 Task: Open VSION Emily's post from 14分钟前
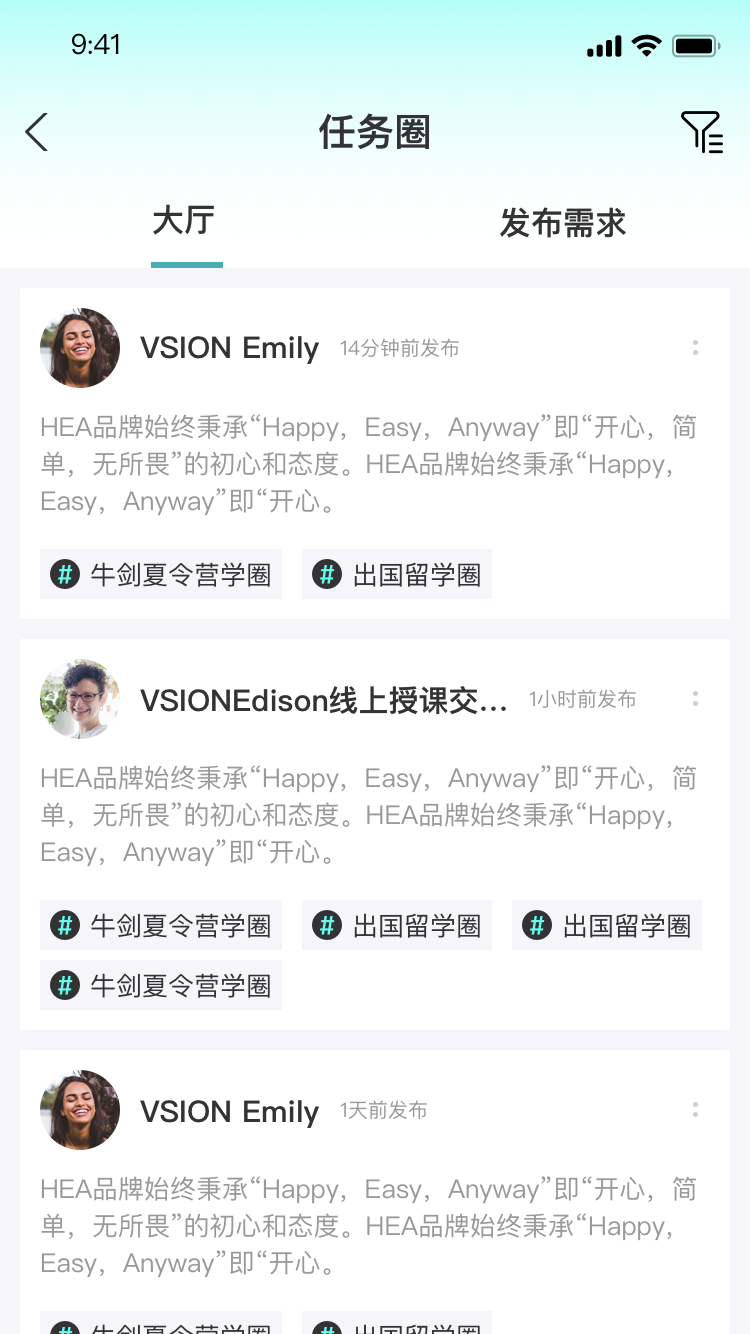[370, 465]
